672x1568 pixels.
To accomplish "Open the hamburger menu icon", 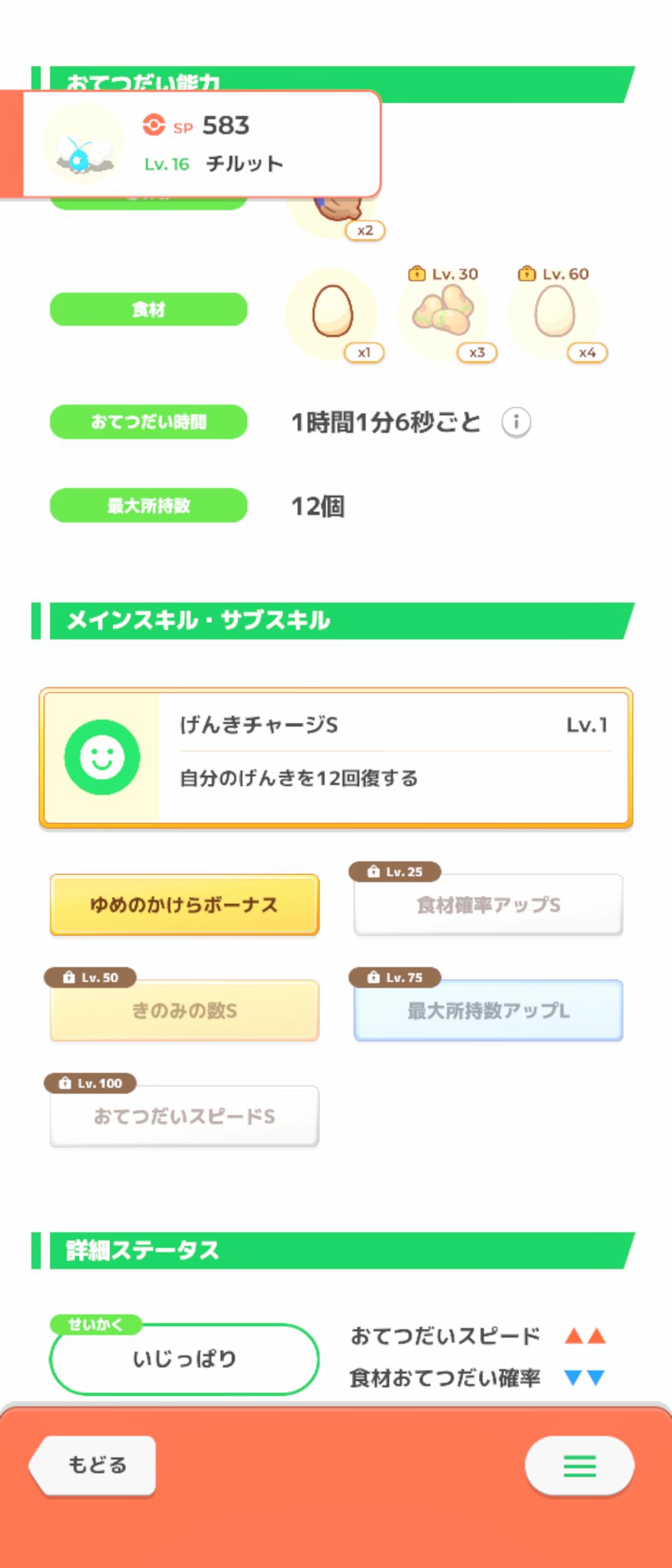I will 580,1465.
